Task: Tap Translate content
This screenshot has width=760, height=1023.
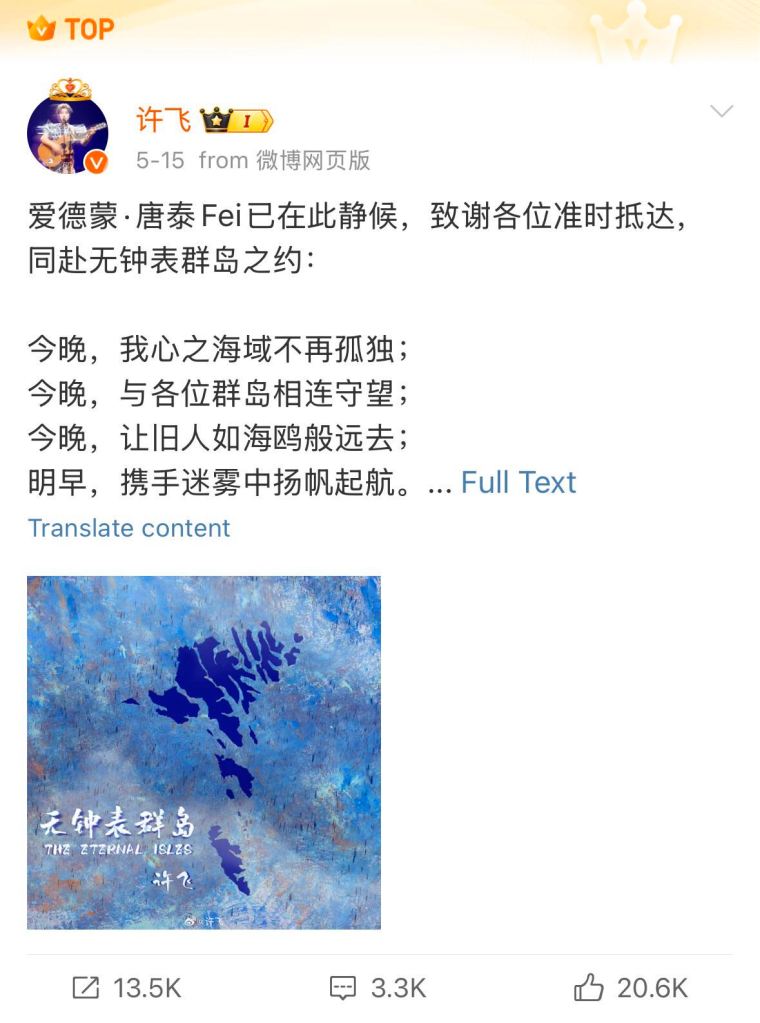Action: click(x=129, y=528)
